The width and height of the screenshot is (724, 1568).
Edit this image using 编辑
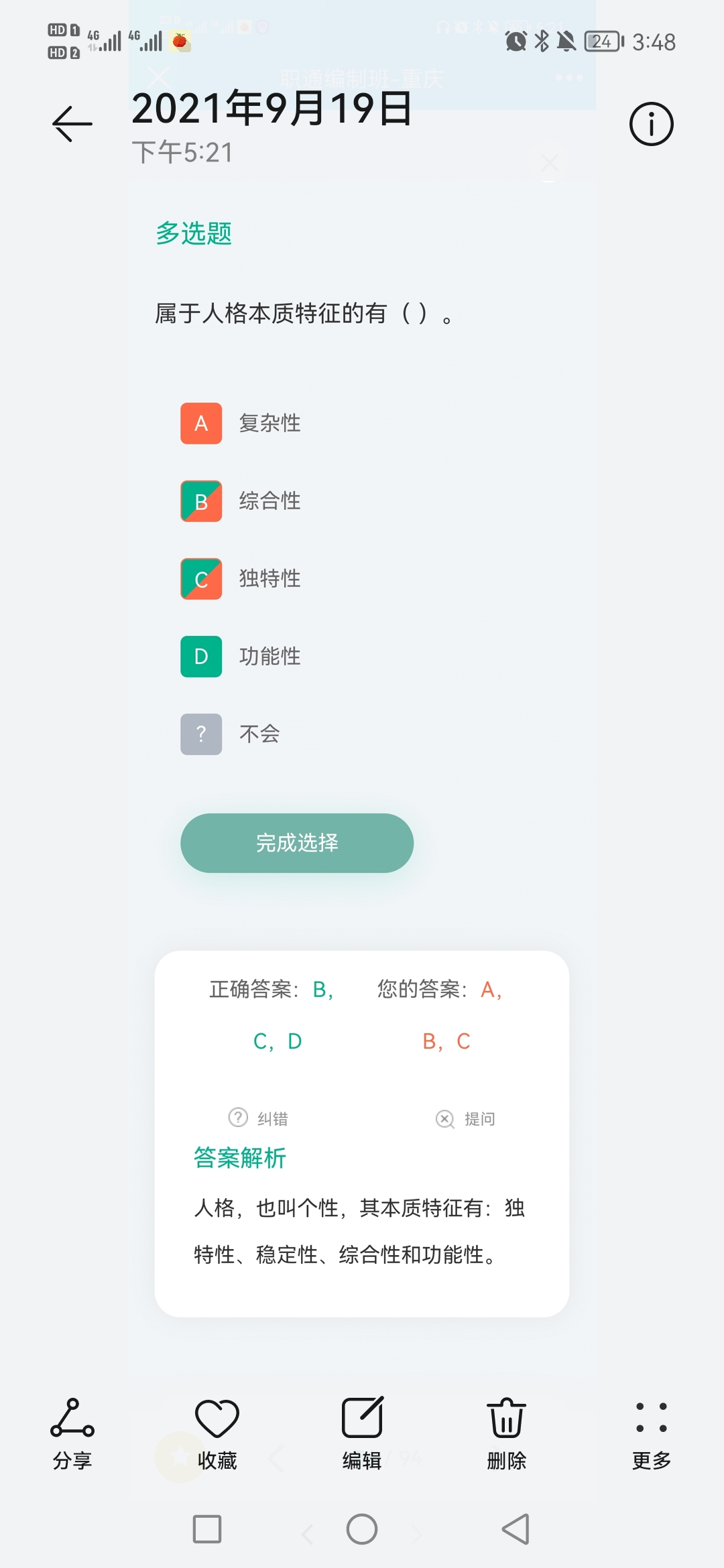click(362, 1434)
